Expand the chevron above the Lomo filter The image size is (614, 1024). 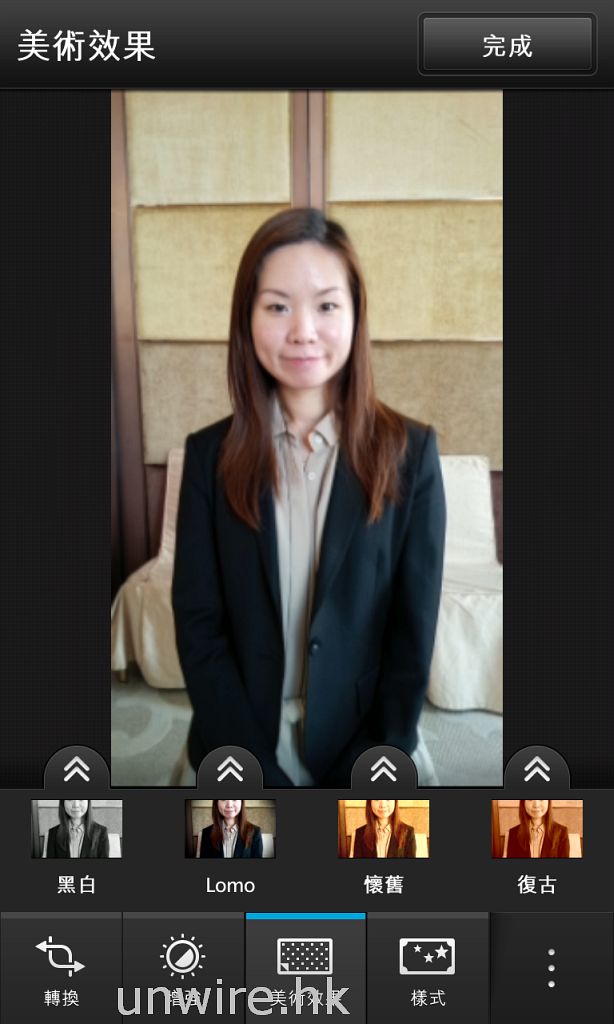[230, 768]
